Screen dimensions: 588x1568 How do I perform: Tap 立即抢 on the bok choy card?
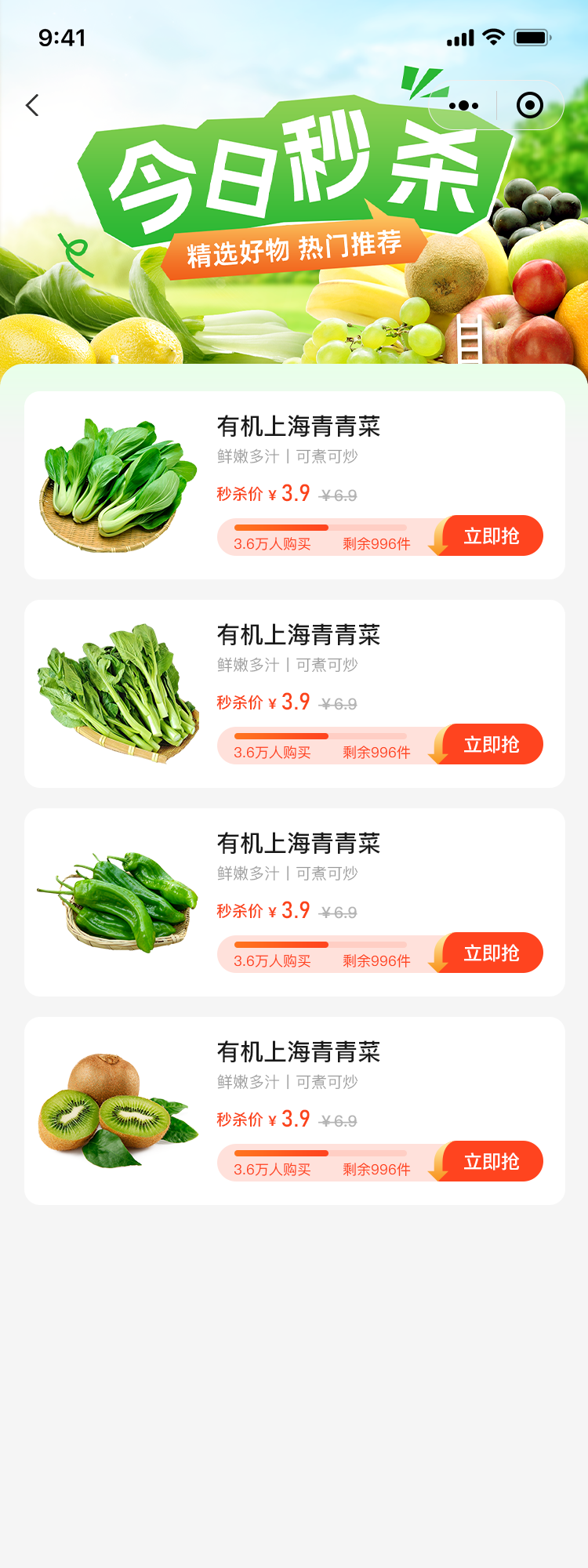pos(492,536)
